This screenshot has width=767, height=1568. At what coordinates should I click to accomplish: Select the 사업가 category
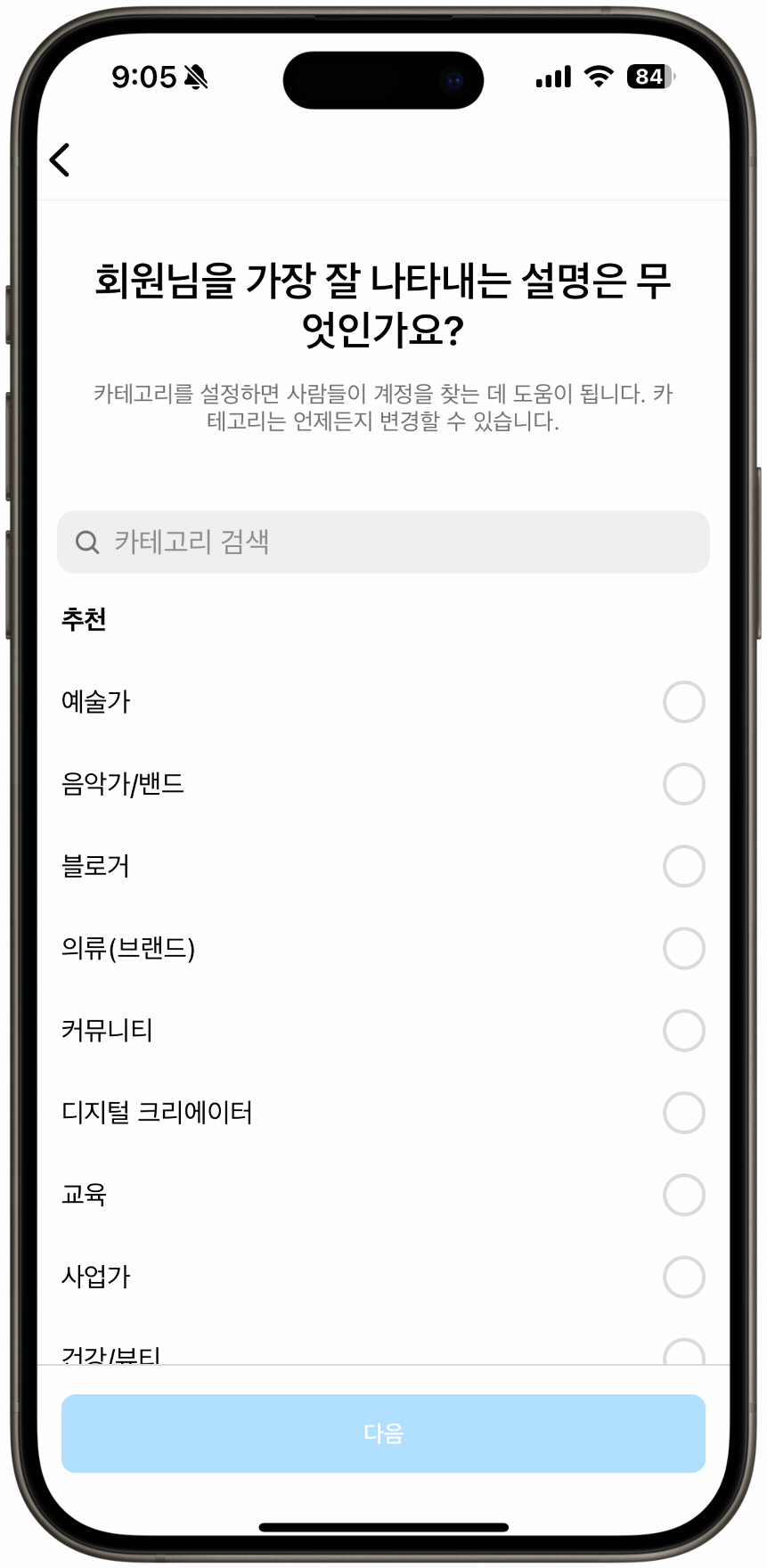pyautogui.click(x=683, y=1277)
